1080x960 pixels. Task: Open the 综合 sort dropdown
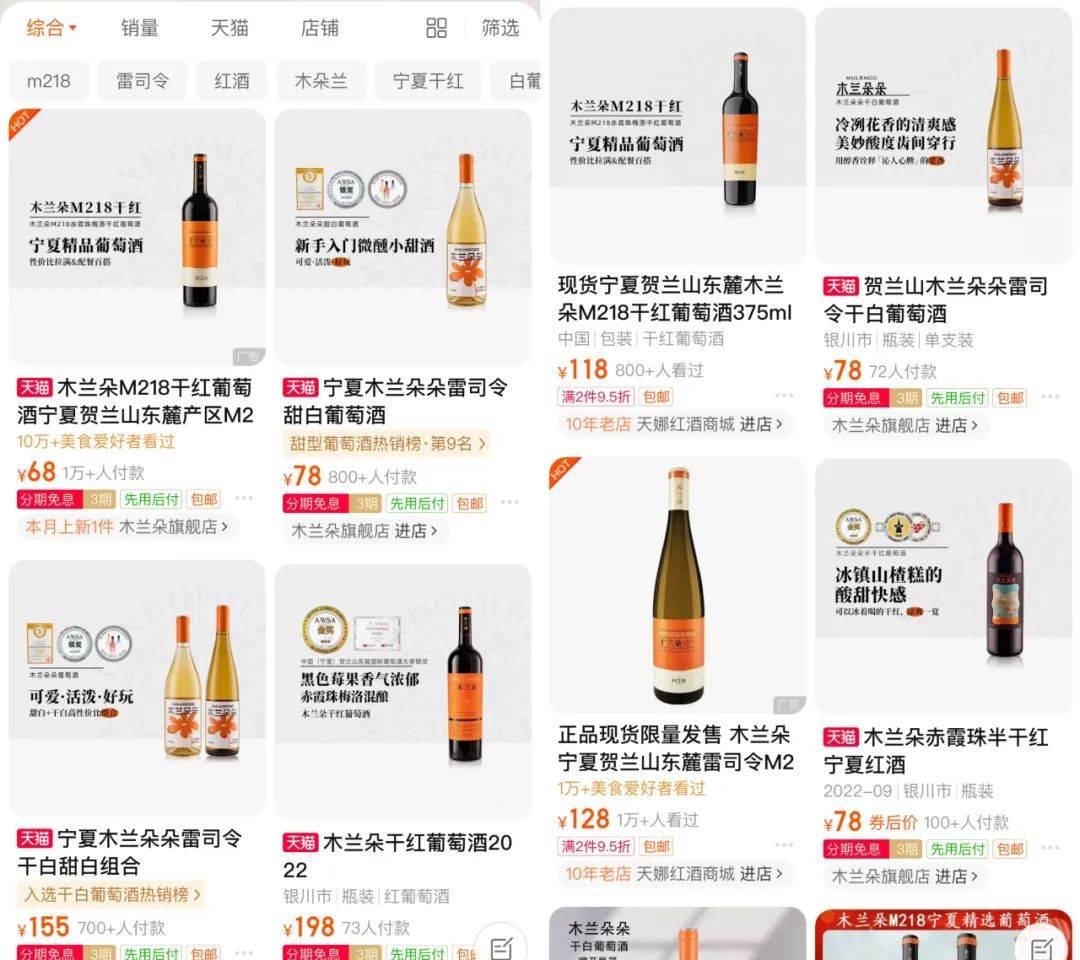click(51, 28)
